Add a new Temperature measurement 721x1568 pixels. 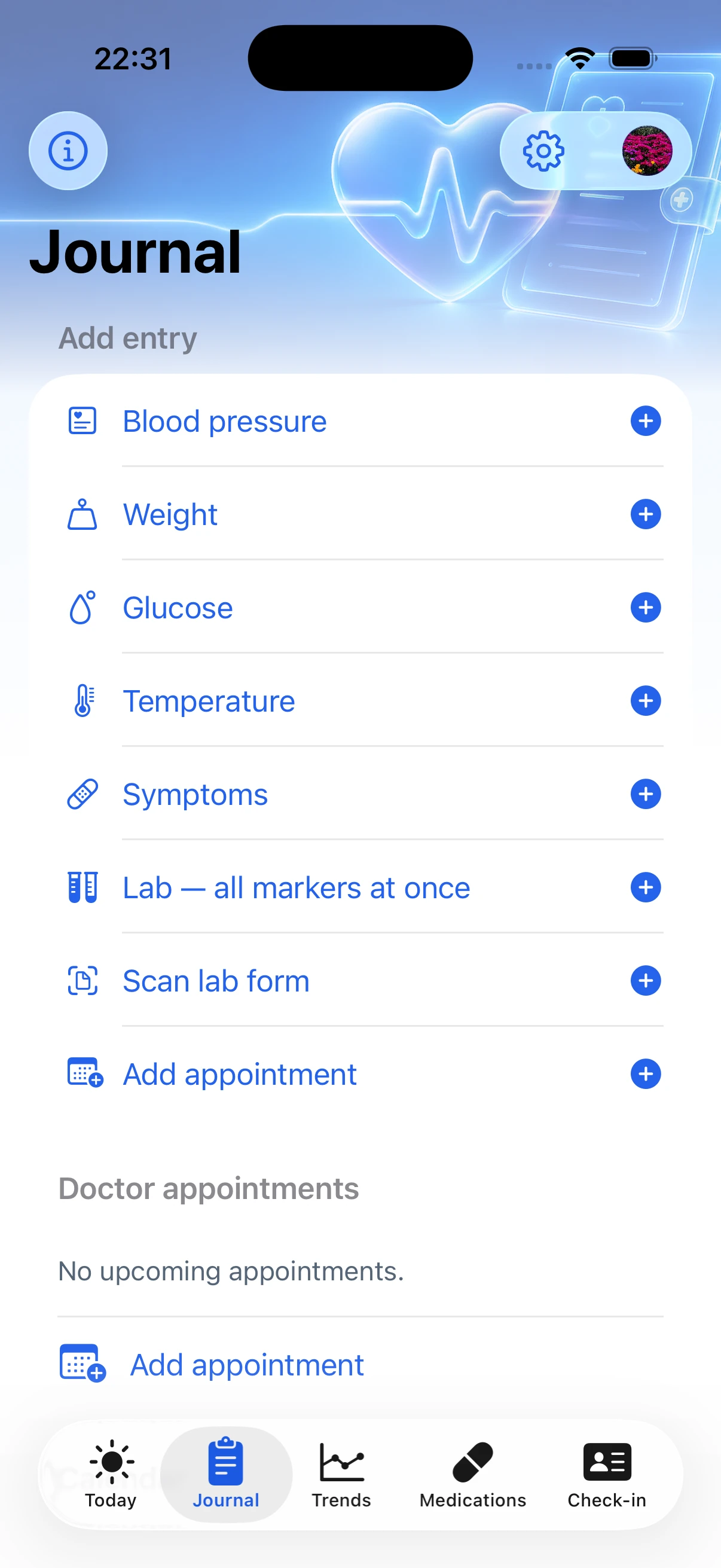pos(645,701)
